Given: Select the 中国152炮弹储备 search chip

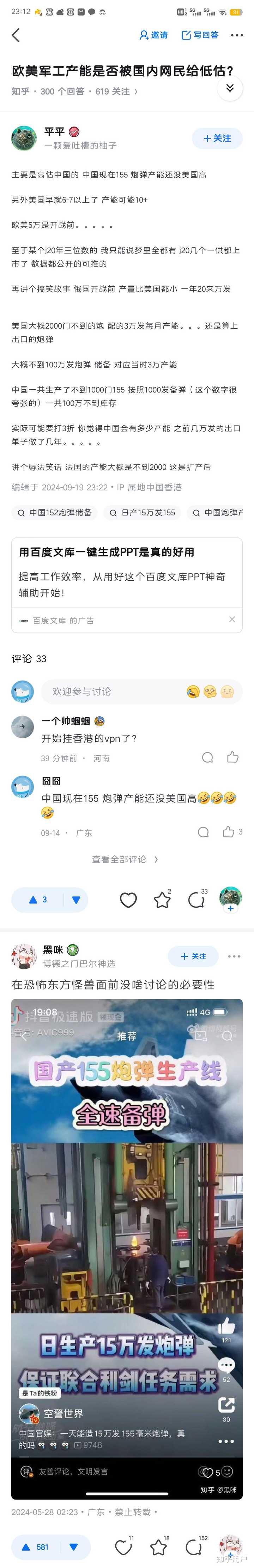Looking at the screenshot, I should (x=54, y=513).
